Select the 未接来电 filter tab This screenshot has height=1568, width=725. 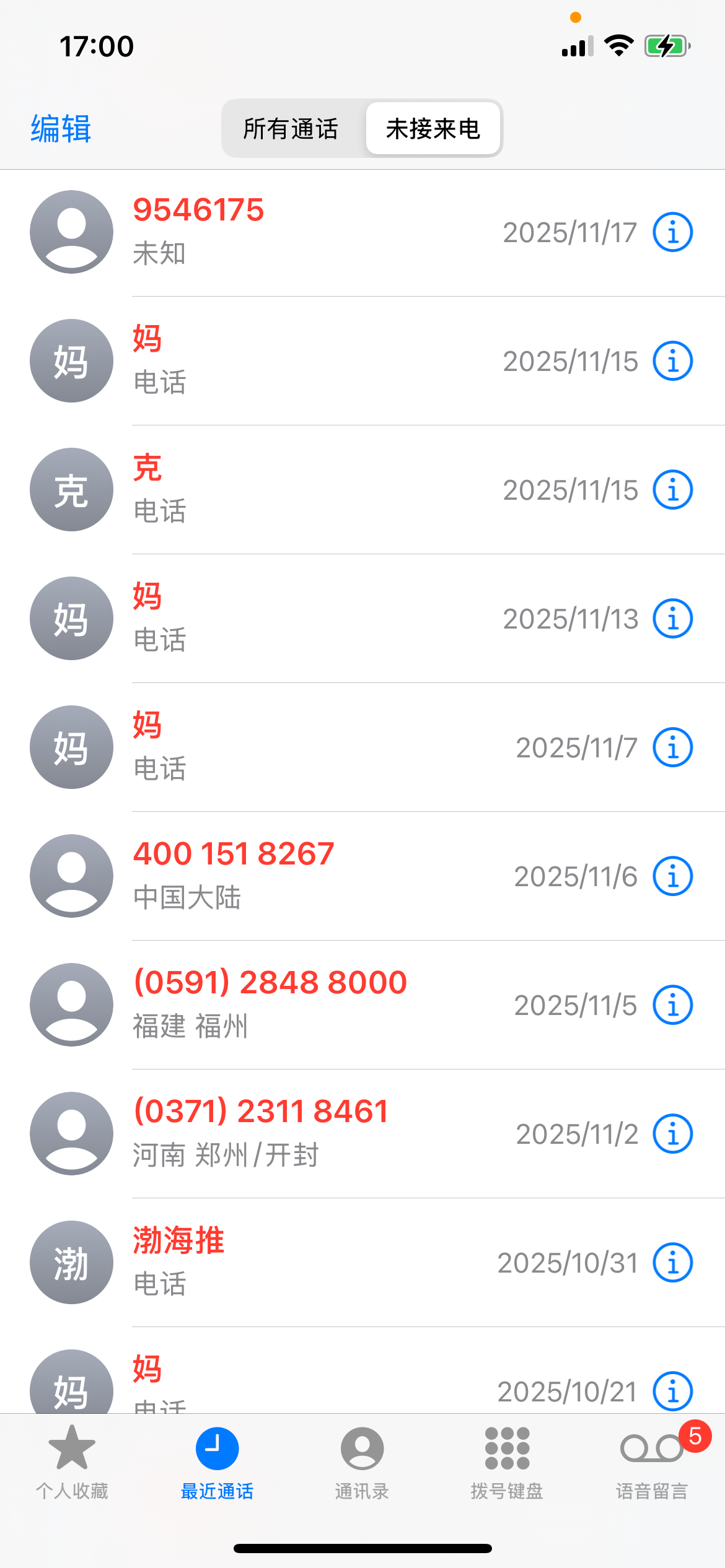pos(433,129)
